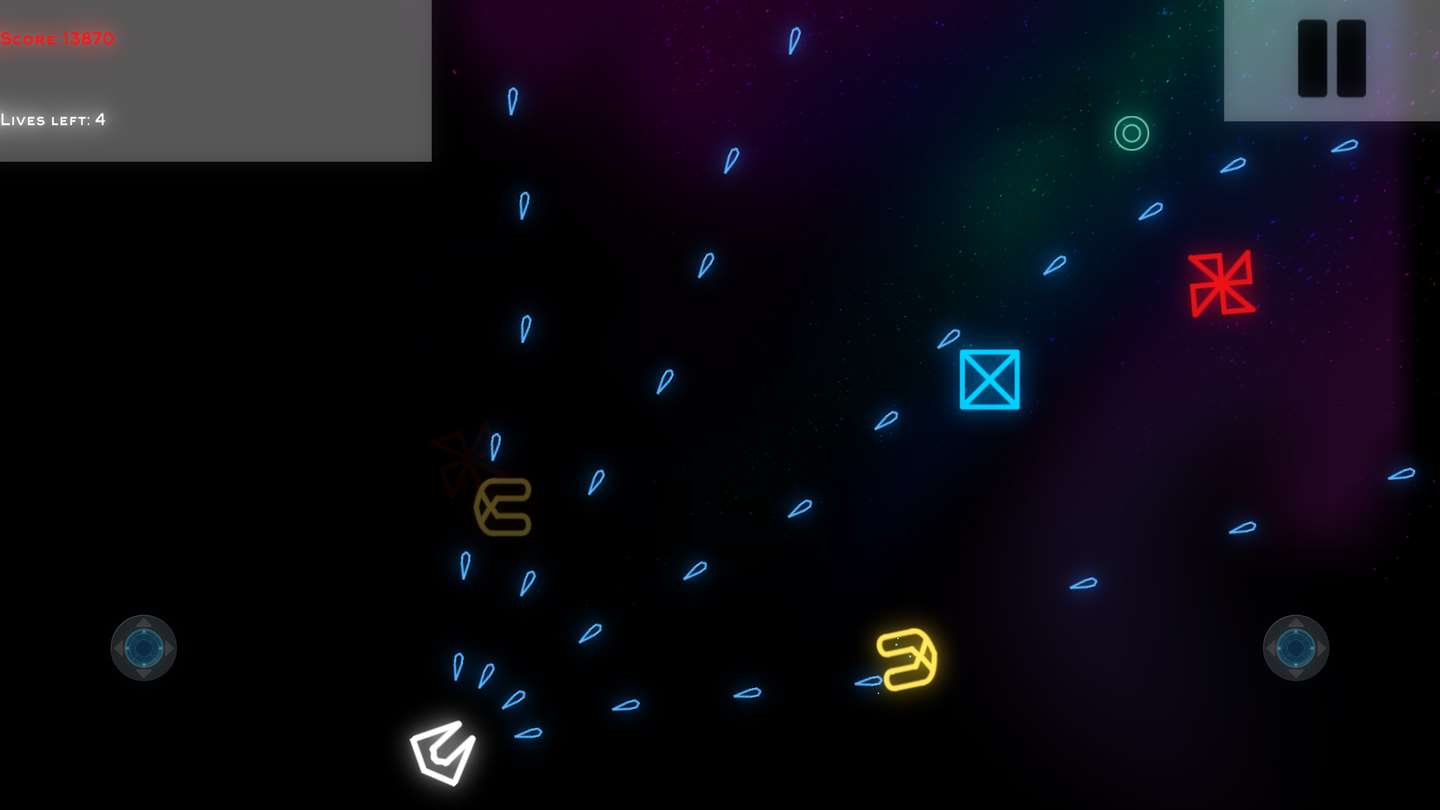Tap the left movement joystick

click(x=144, y=648)
